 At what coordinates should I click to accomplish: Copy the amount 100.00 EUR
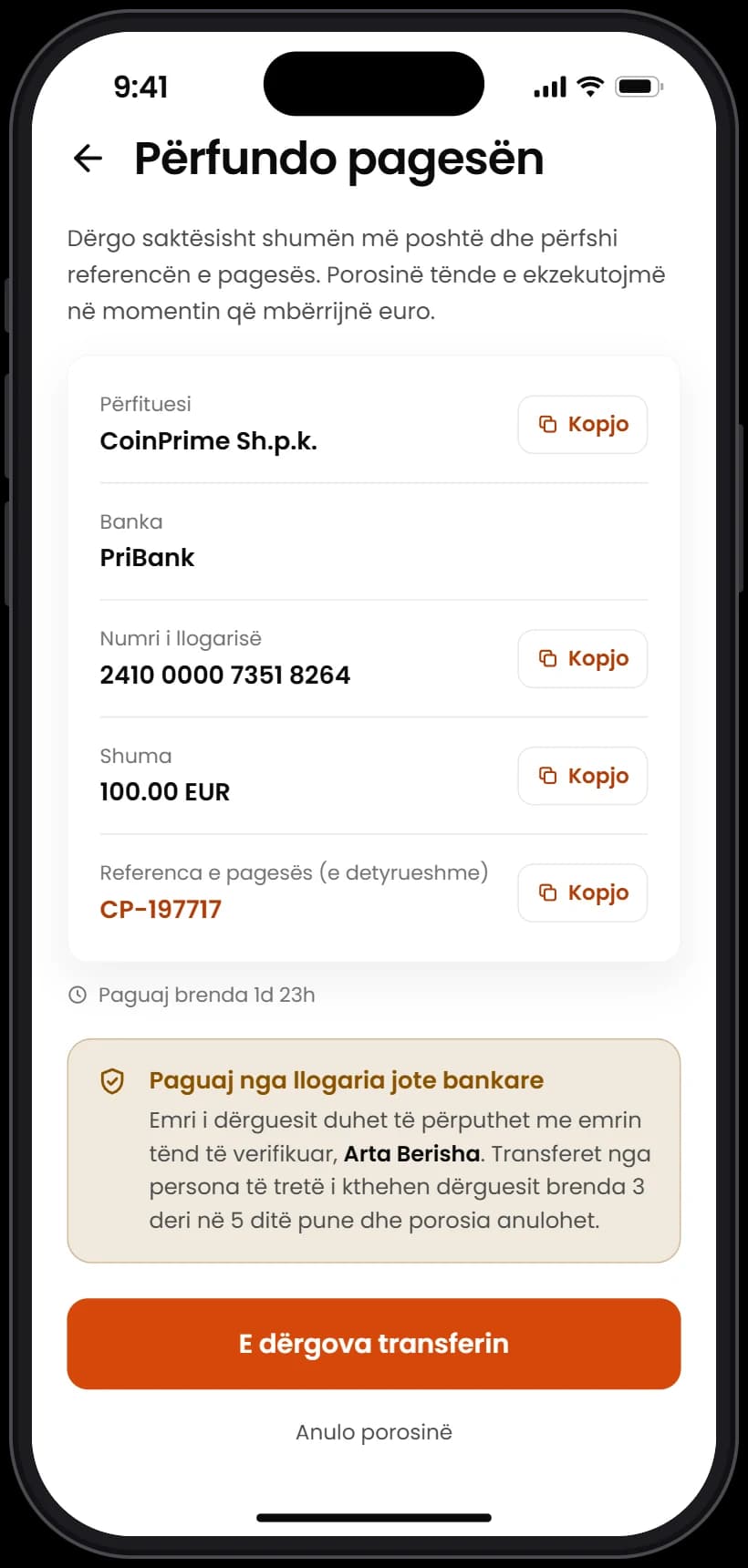(x=583, y=776)
